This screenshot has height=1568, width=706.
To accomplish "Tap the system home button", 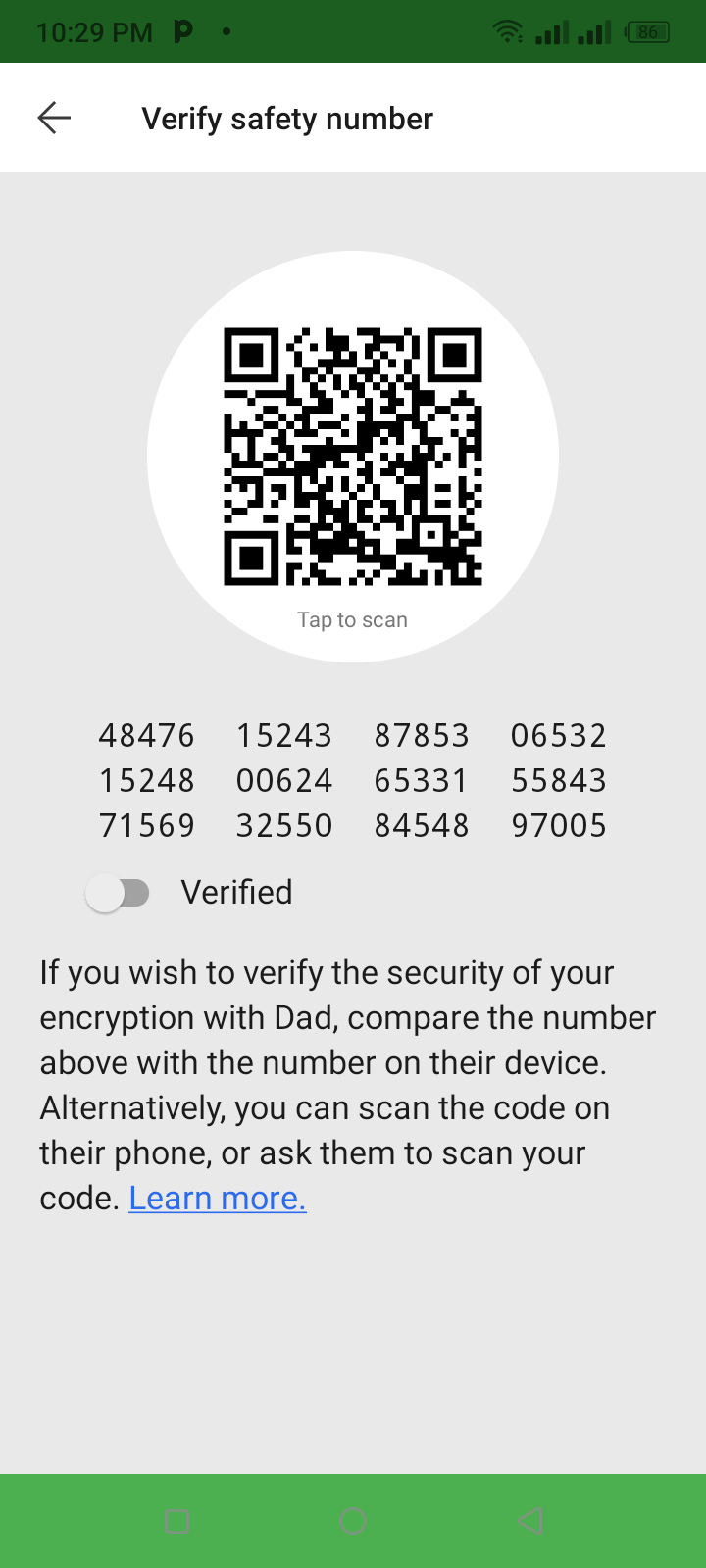I will coord(353,1521).
